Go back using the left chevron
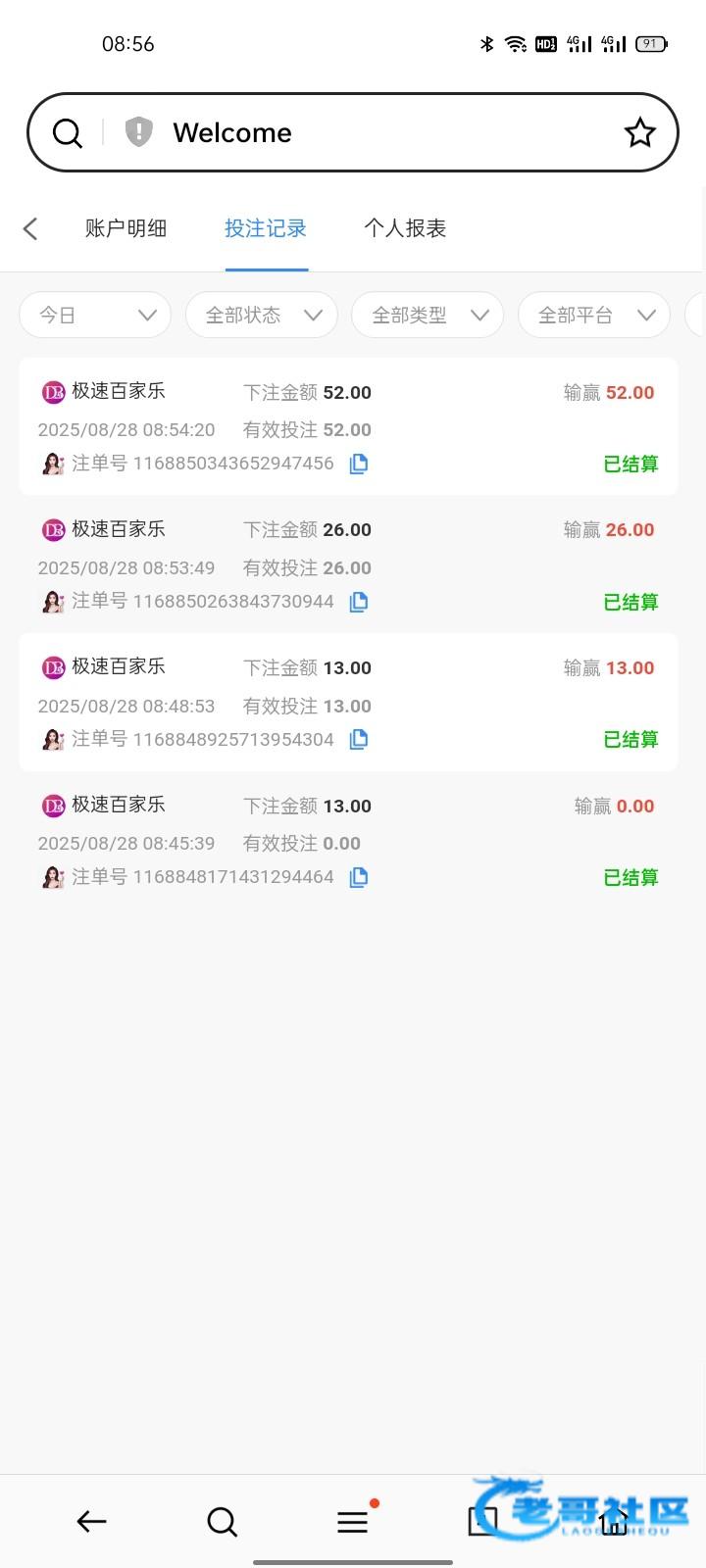The width and height of the screenshot is (706, 1568). click(x=30, y=229)
